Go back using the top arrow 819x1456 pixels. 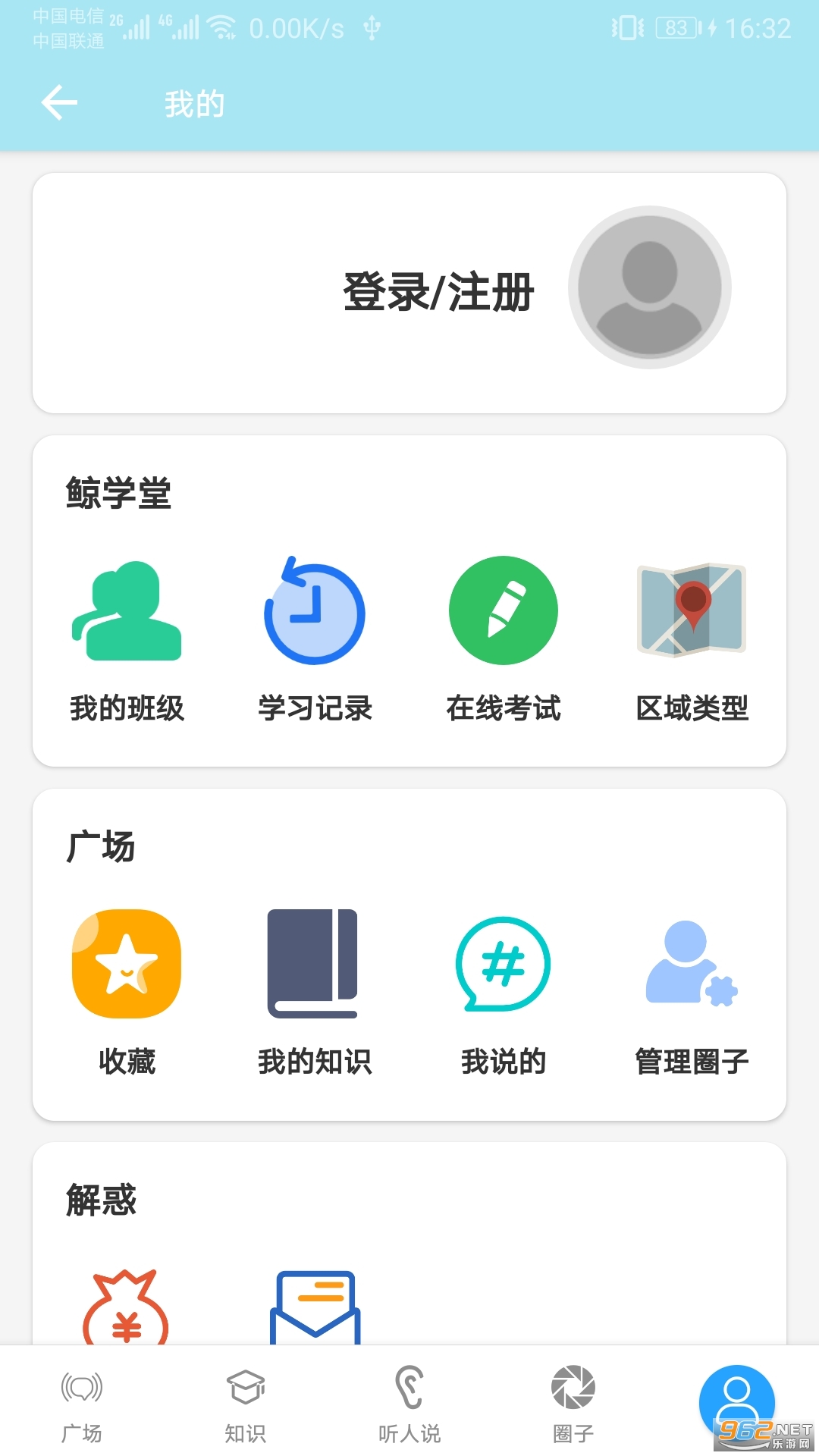(x=59, y=103)
